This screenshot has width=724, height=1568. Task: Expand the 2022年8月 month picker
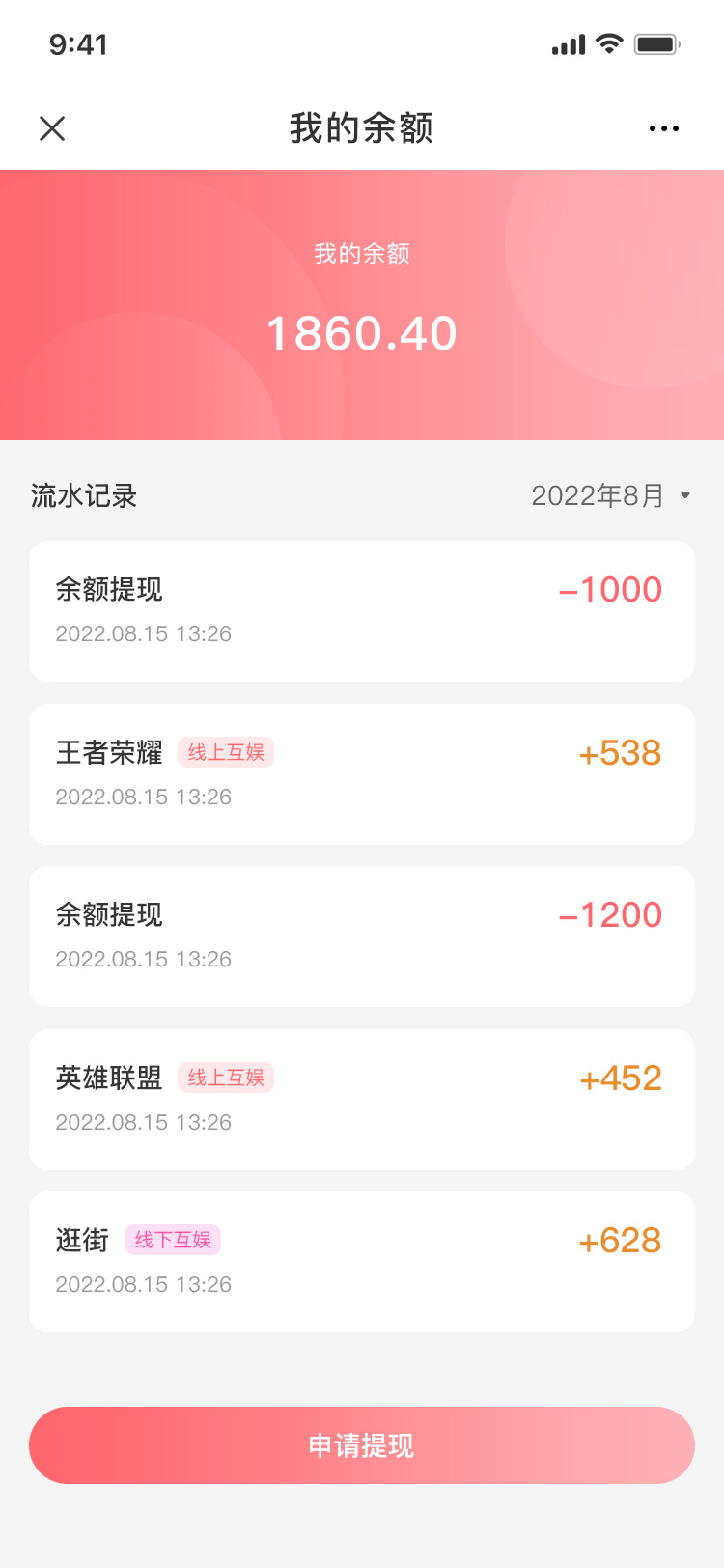click(611, 495)
